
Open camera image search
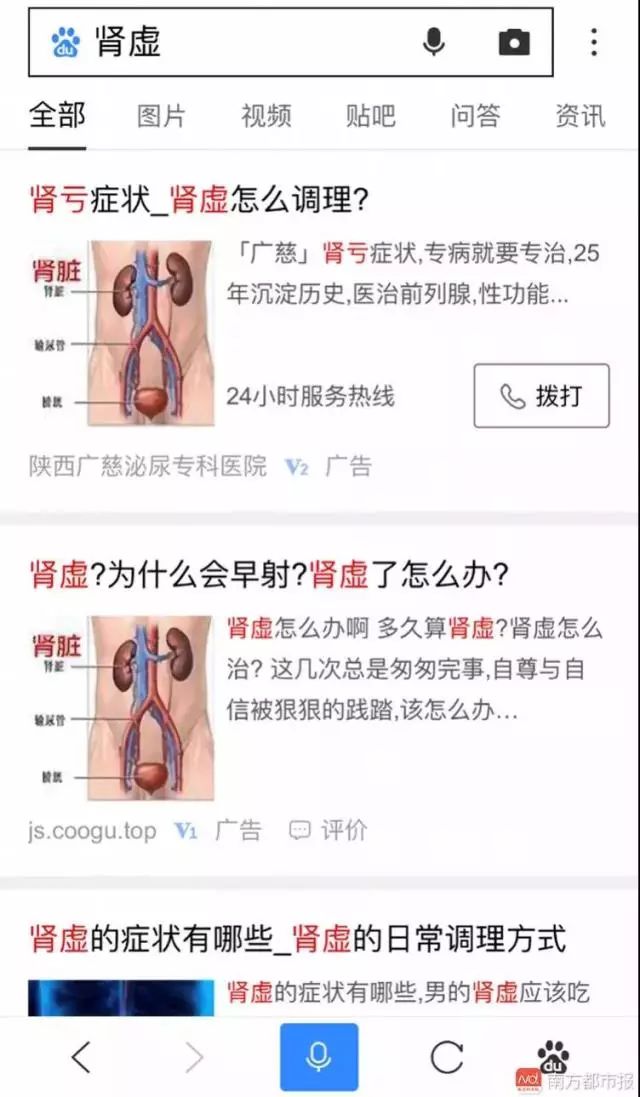514,42
